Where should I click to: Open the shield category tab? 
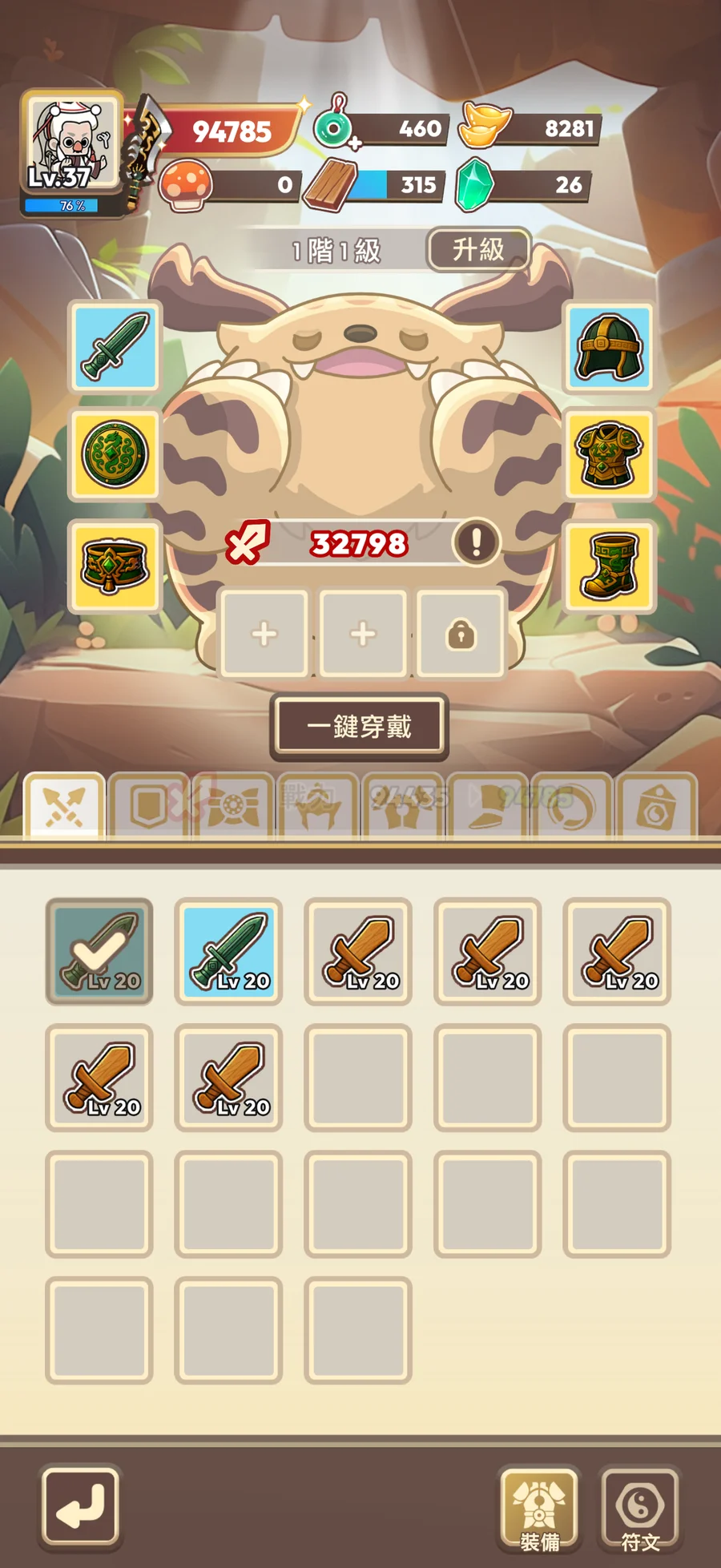[x=149, y=806]
